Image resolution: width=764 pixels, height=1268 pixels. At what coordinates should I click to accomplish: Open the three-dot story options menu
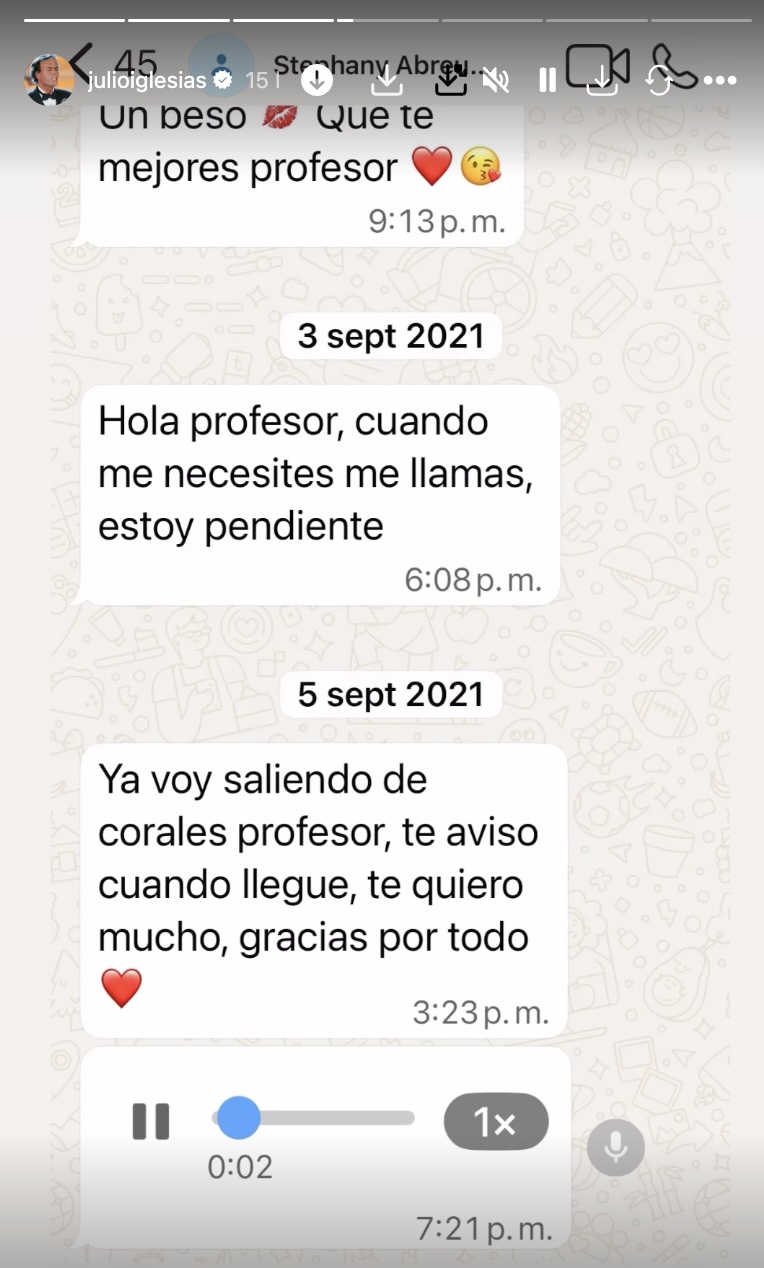[x=720, y=80]
